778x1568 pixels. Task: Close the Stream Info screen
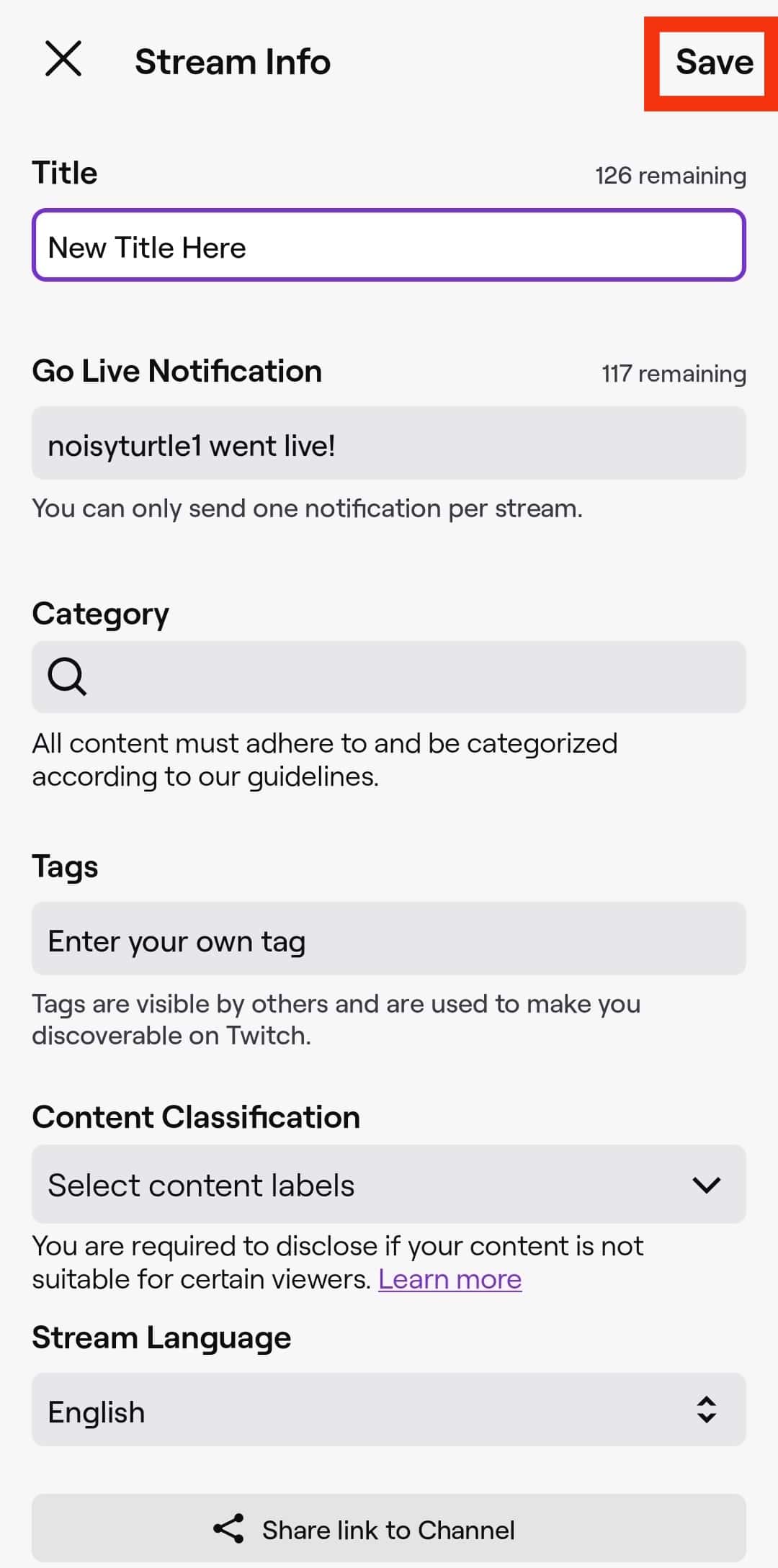pyautogui.click(x=63, y=59)
